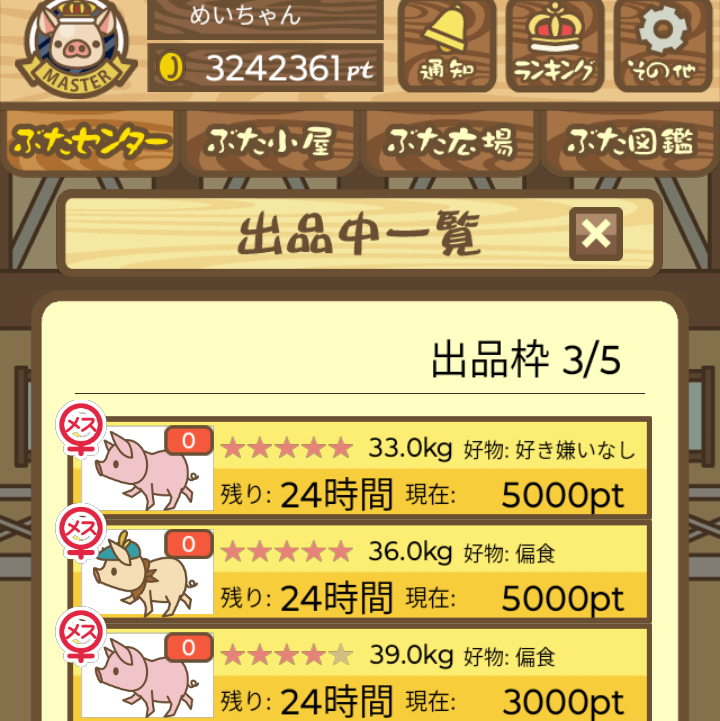The height and width of the screenshot is (721, 720).
Task: Open the ランキング ranking screen
Action: (555, 46)
